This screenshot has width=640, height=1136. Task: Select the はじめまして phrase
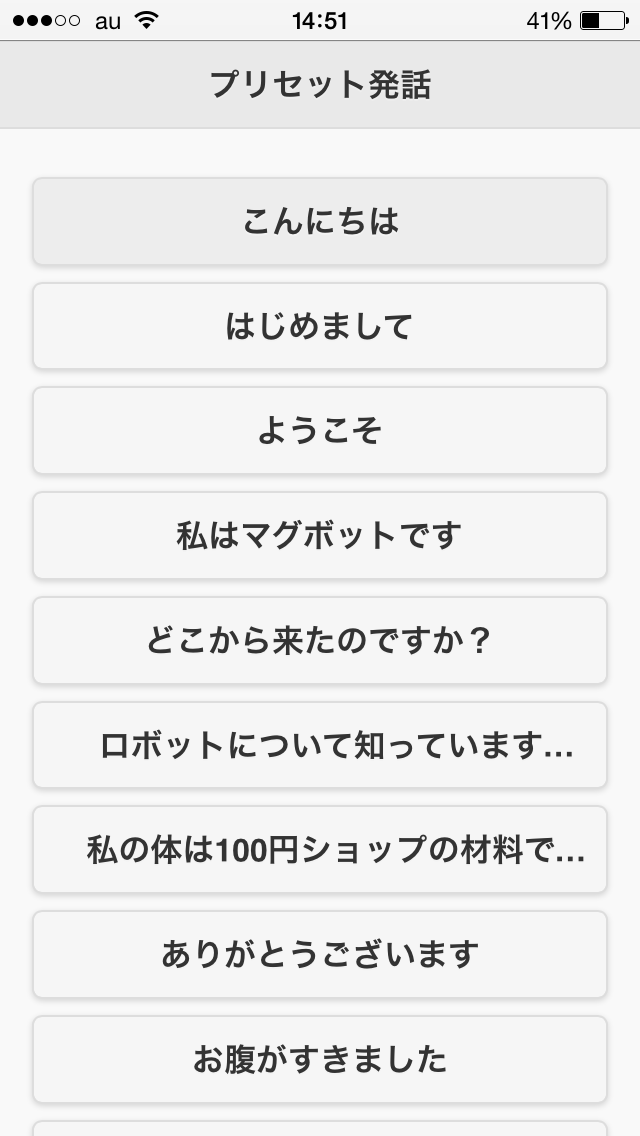click(320, 326)
